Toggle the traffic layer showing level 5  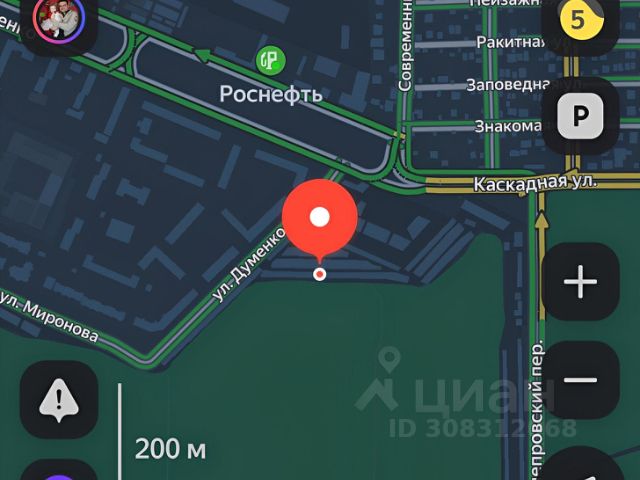(x=579, y=20)
